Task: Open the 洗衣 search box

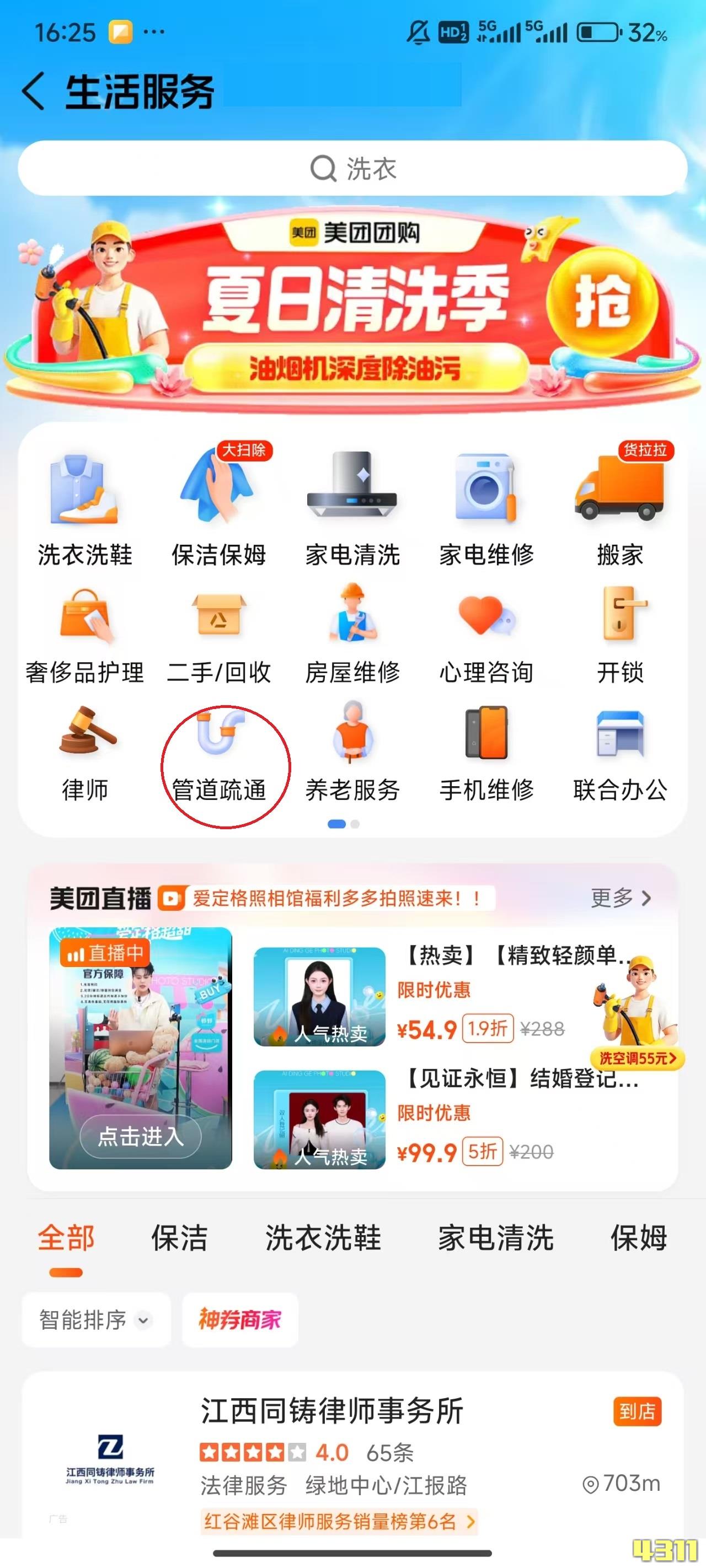Action: (x=352, y=168)
